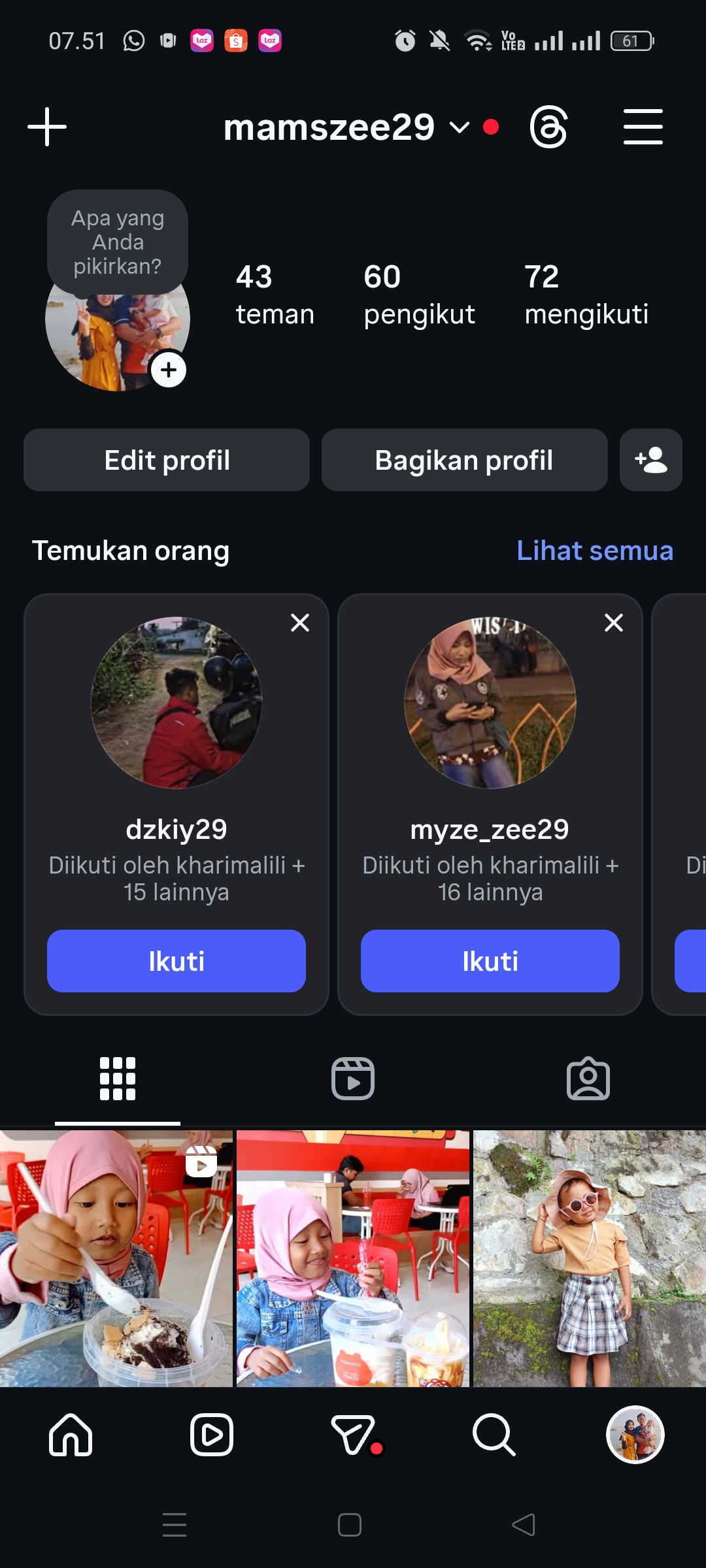This screenshot has height=1568, width=706.
Task: Dismiss the myze_zee29 suggestion card
Action: [614, 623]
